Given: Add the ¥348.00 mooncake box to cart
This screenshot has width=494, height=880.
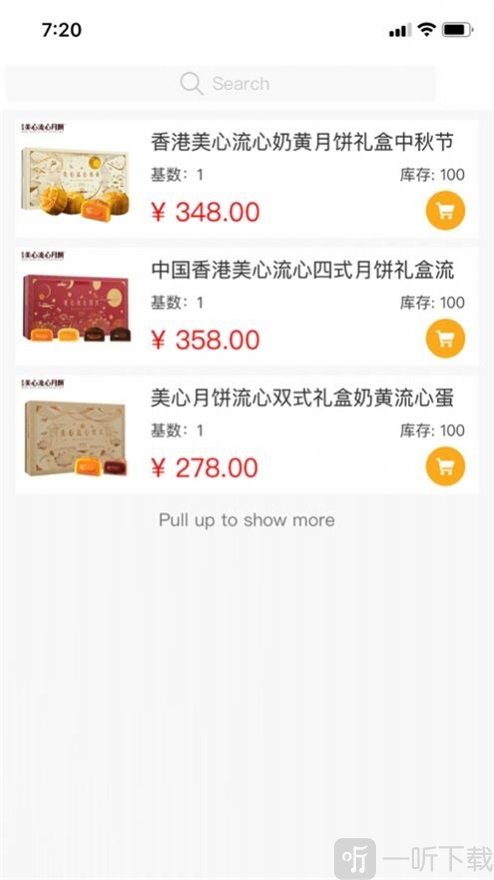Looking at the screenshot, I should (x=445, y=210).
